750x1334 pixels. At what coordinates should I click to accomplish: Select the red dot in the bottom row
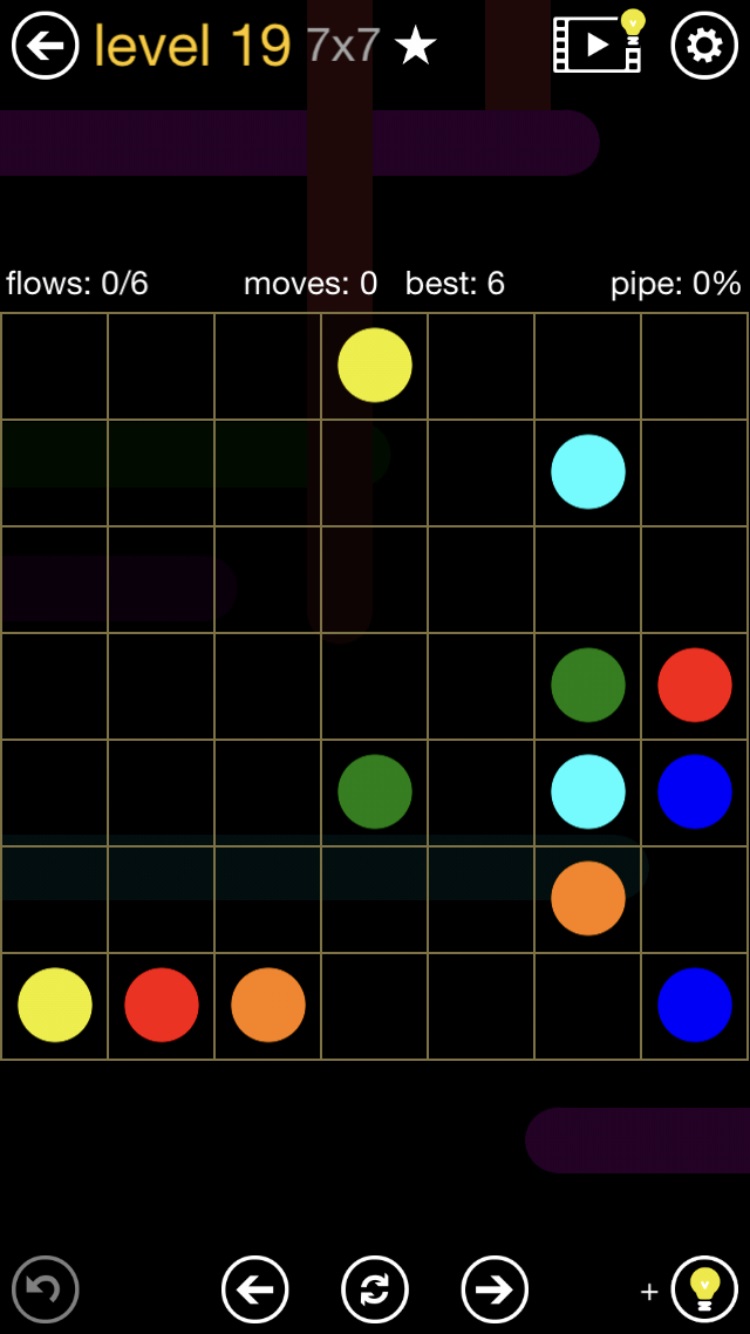point(161,1005)
